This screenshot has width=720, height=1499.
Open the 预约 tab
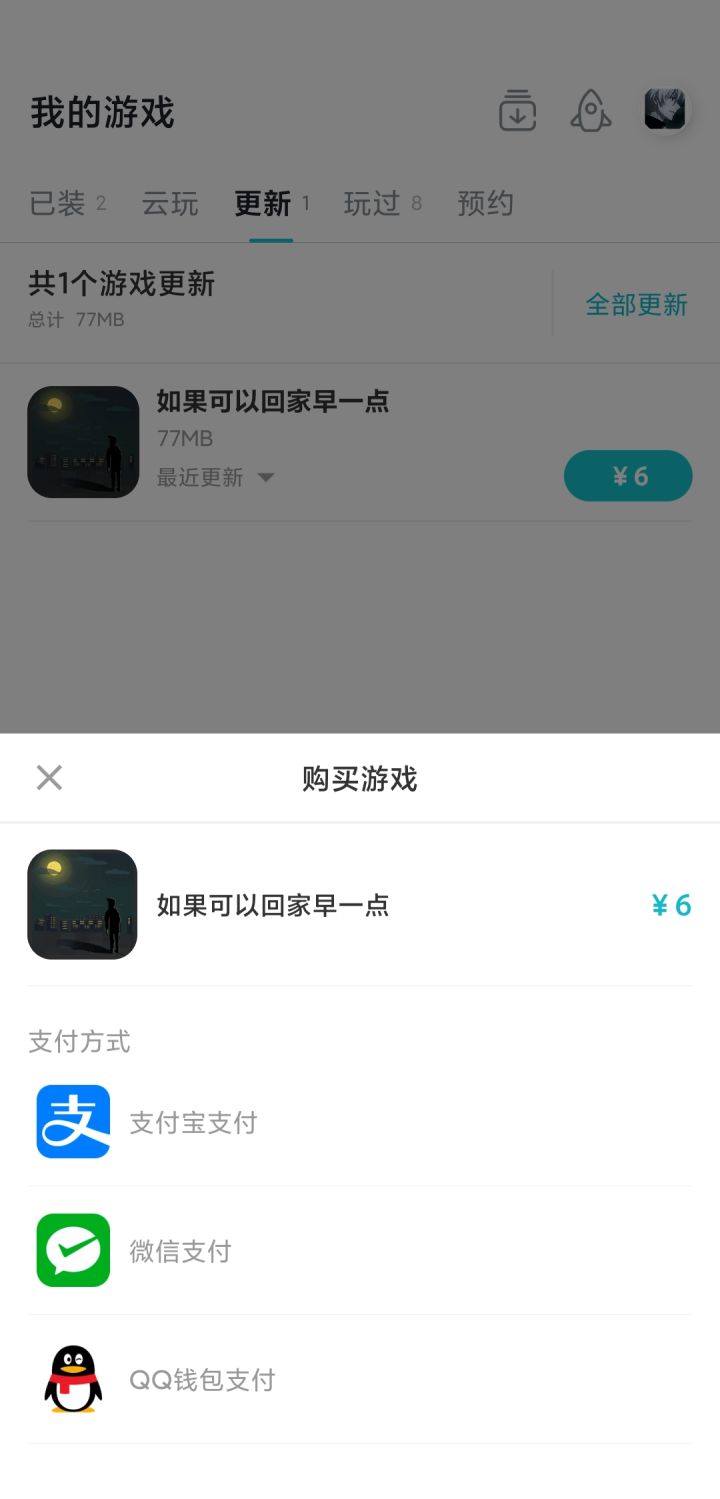pyautogui.click(x=486, y=202)
